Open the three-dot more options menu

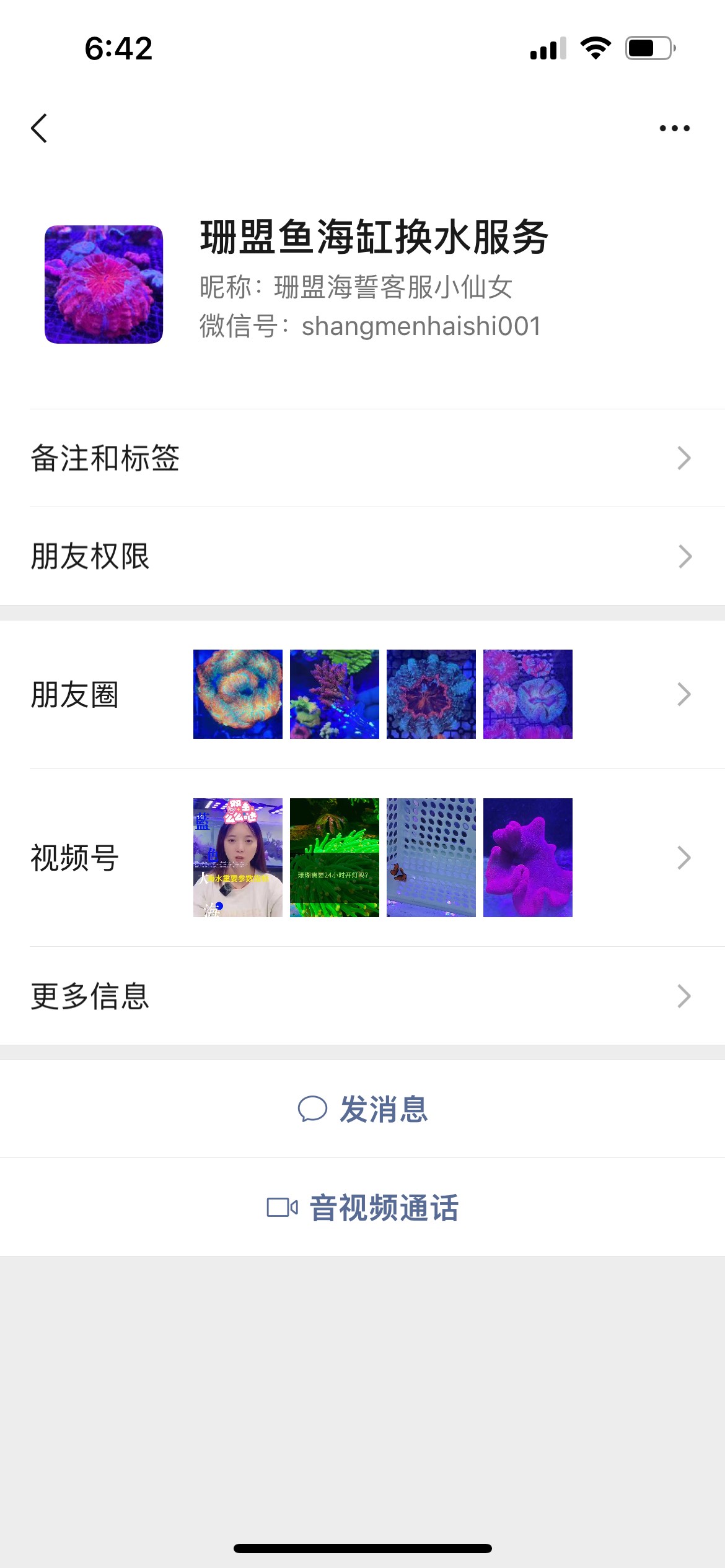(x=674, y=128)
